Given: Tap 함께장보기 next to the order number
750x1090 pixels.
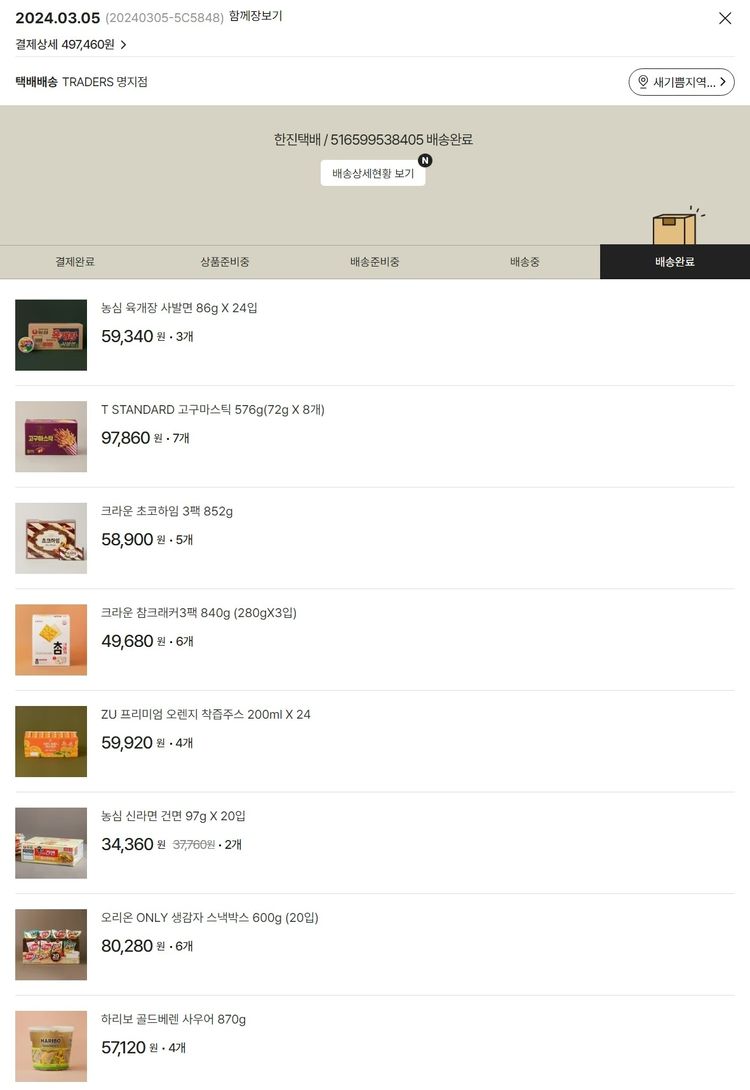Looking at the screenshot, I should 255,16.
